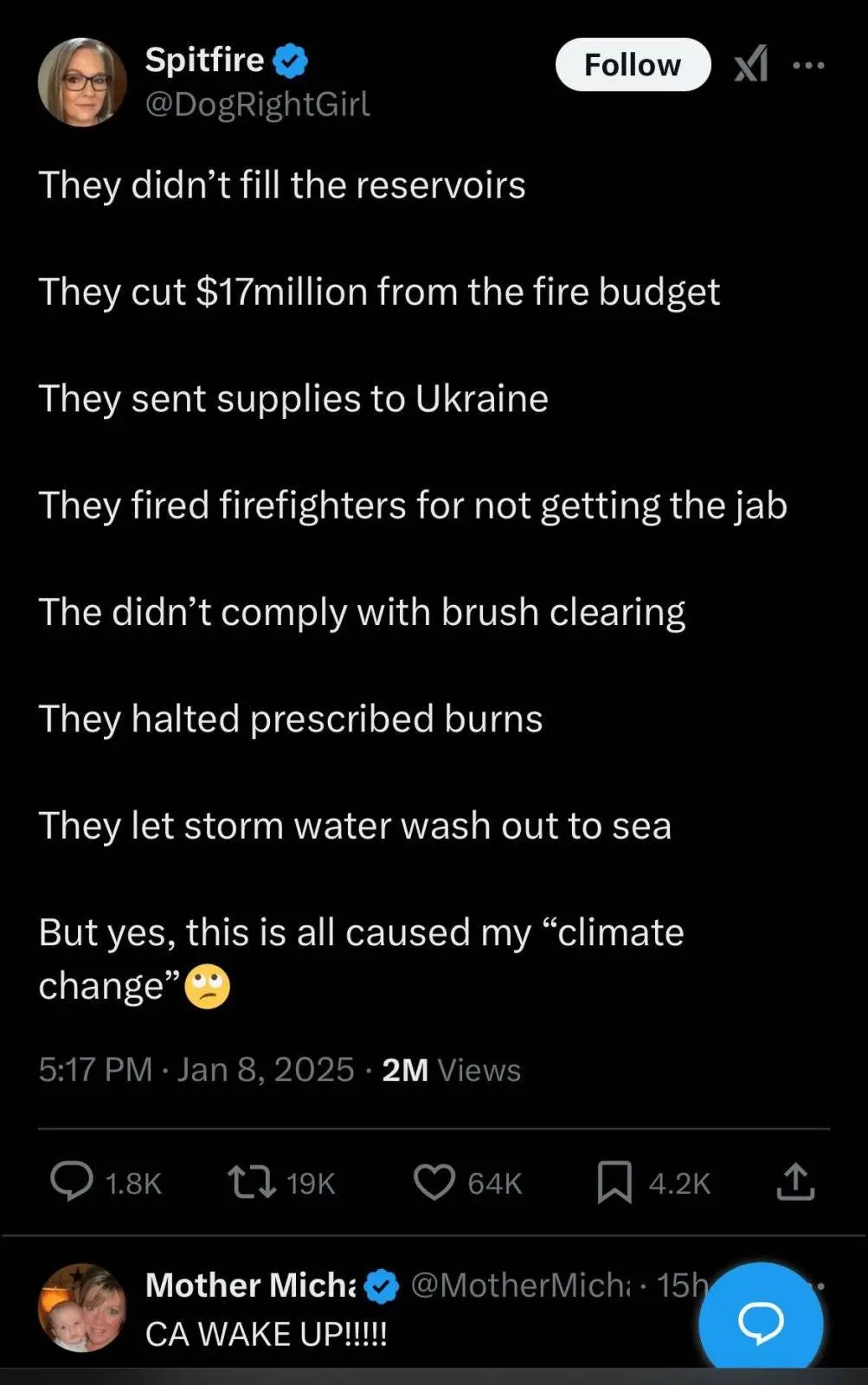Open the Grok icon beside Follow

[x=750, y=64]
